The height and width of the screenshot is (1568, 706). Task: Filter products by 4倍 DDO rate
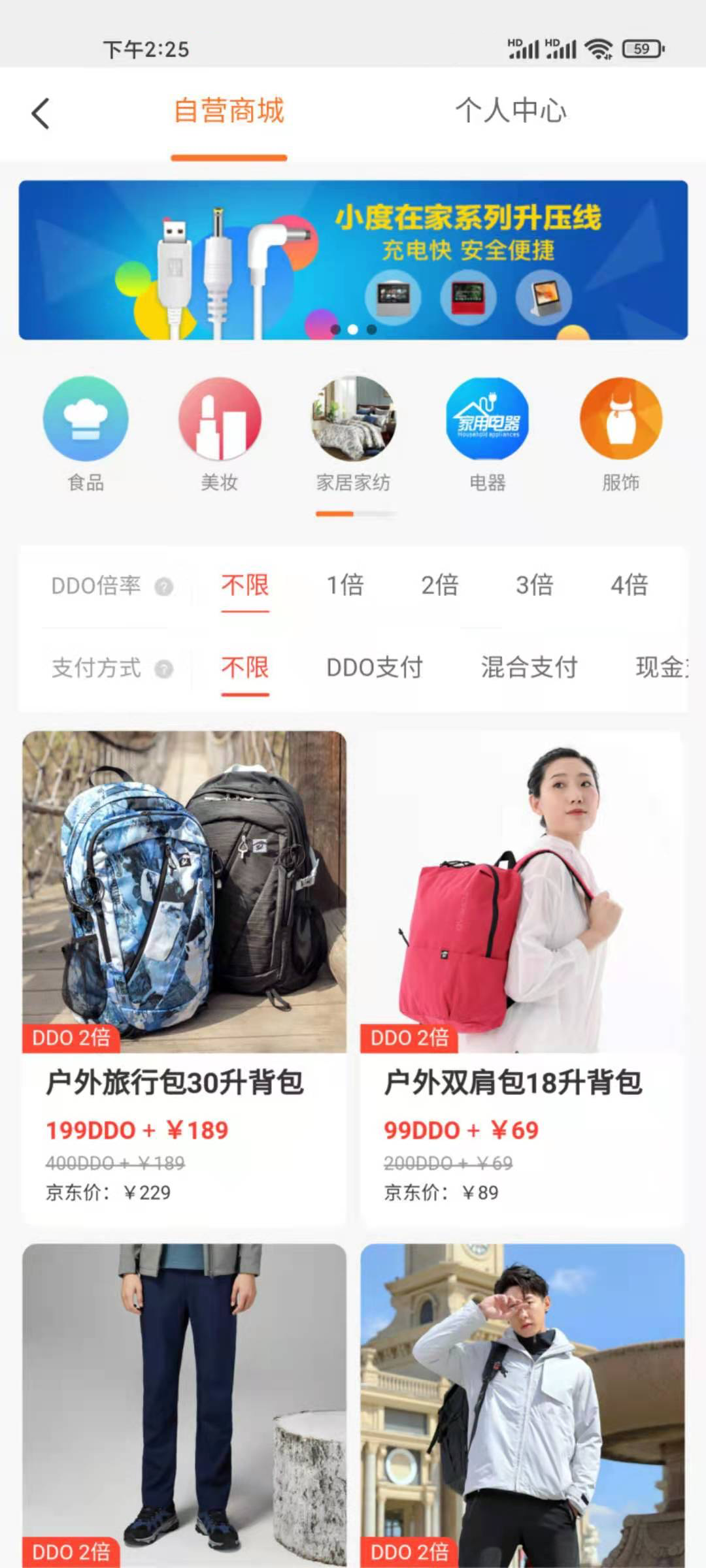click(629, 585)
